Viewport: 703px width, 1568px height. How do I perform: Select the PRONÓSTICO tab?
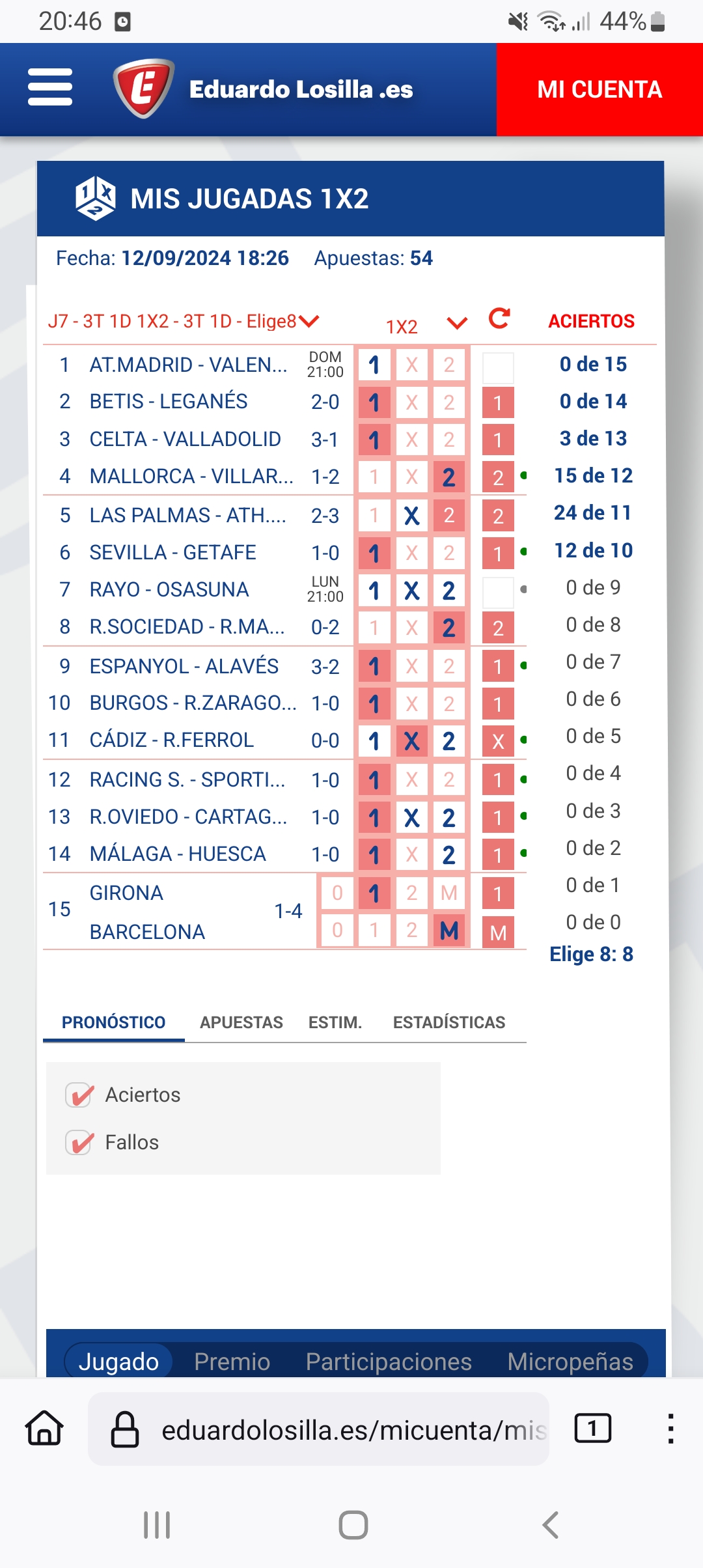pyautogui.click(x=113, y=1022)
